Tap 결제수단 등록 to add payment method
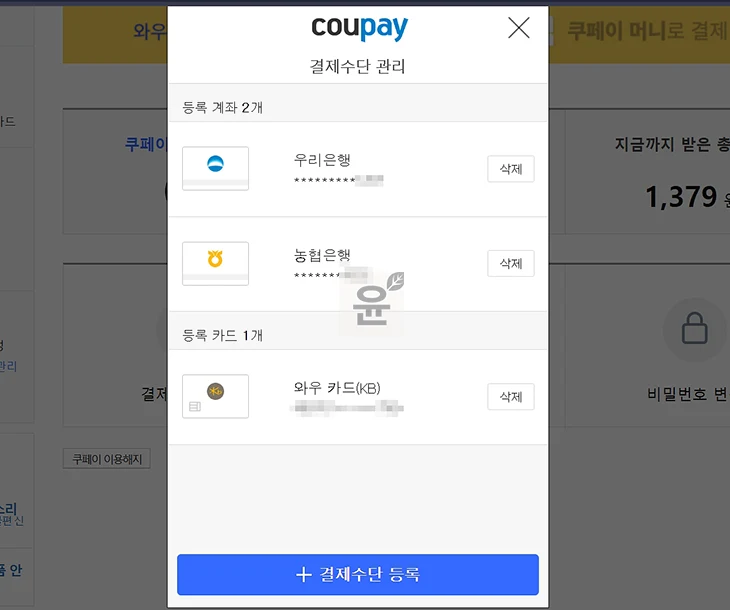Viewport: 730px width, 610px height. click(358, 575)
